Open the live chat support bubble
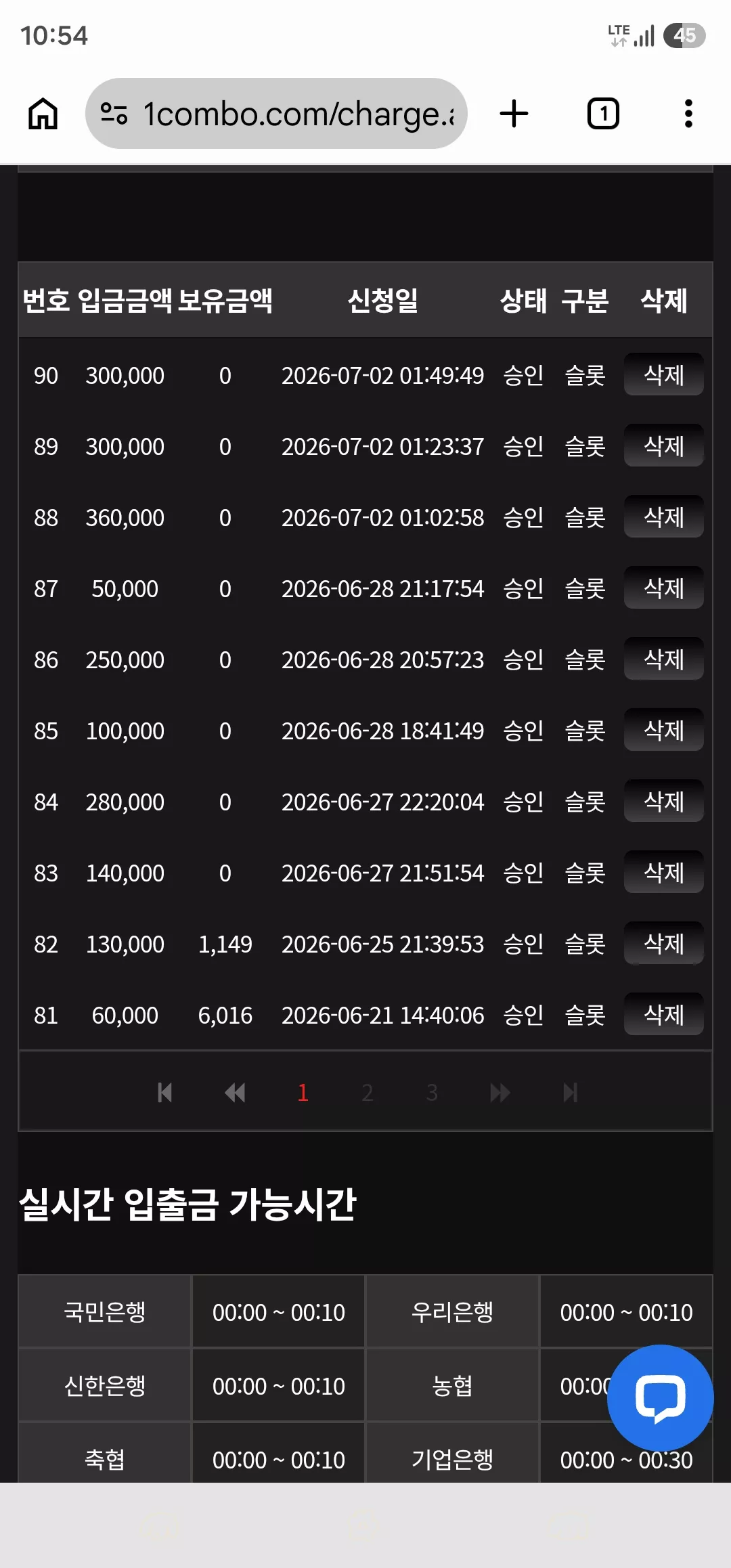Viewport: 731px width, 1568px height. (661, 1397)
